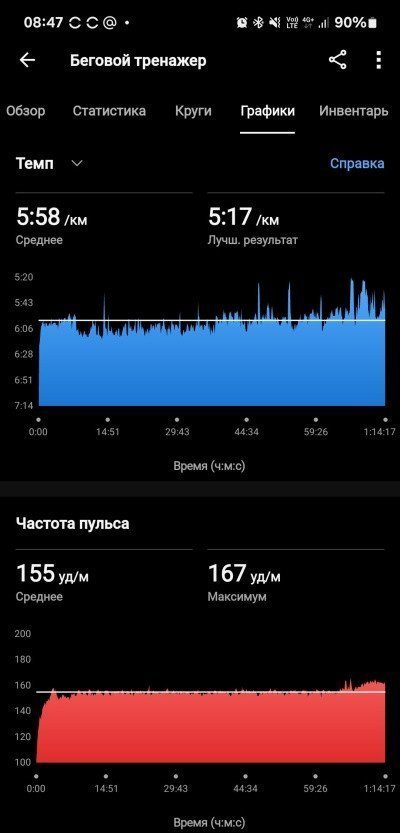Viewport: 400px width, 833px height.
Task: Open the Инвентарь tab
Action: point(354,111)
